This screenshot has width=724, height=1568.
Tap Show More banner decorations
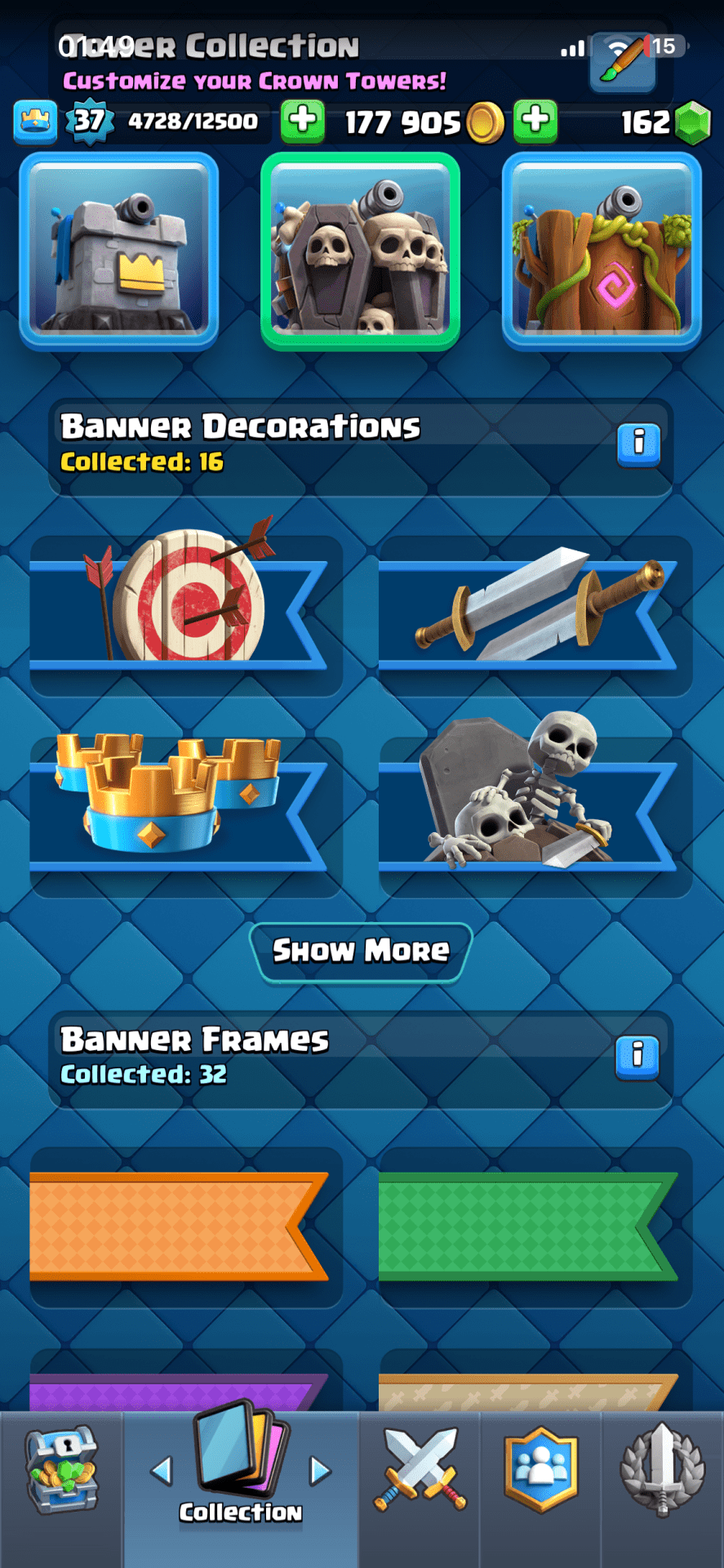coord(361,951)
